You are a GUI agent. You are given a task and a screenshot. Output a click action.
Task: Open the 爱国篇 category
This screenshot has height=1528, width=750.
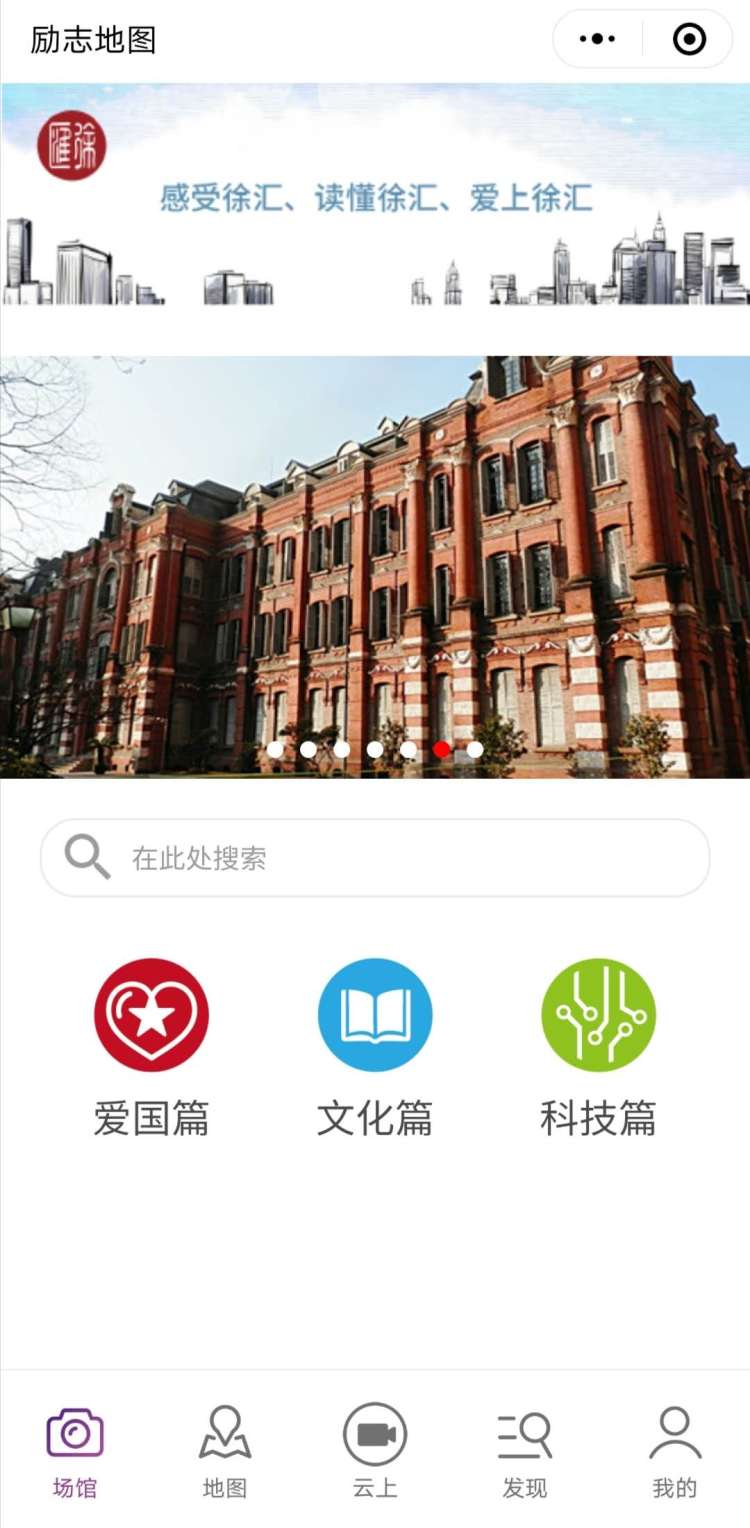[x=151, y=1048]
